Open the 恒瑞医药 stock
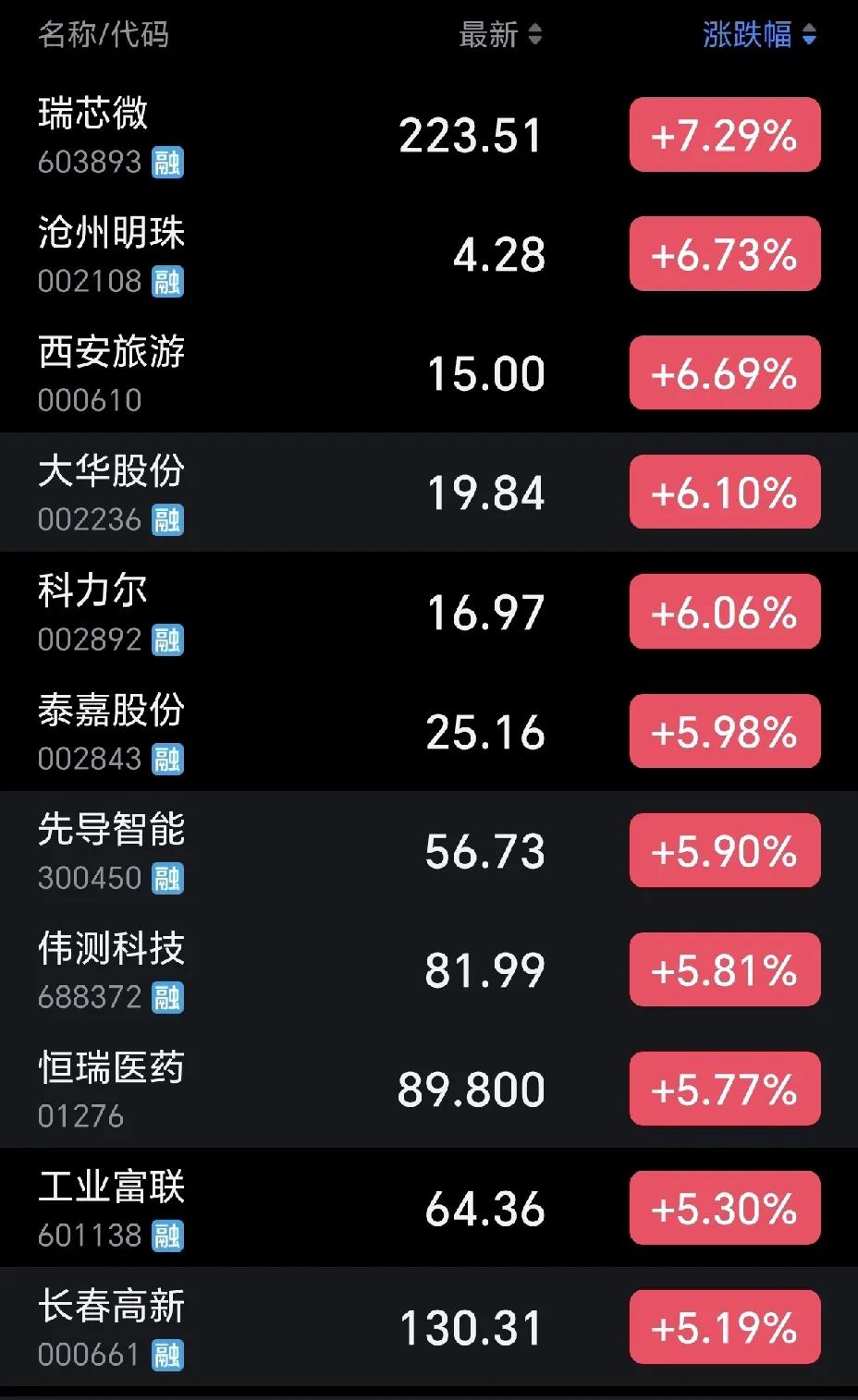Viewport: 858px width, 1400px height. (x=429, y=1089)
